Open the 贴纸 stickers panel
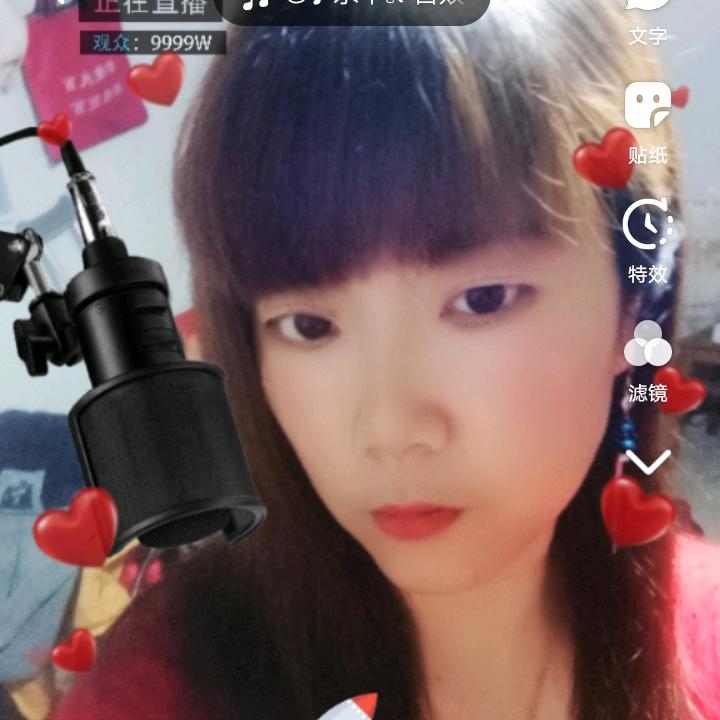 click(647, 122)
